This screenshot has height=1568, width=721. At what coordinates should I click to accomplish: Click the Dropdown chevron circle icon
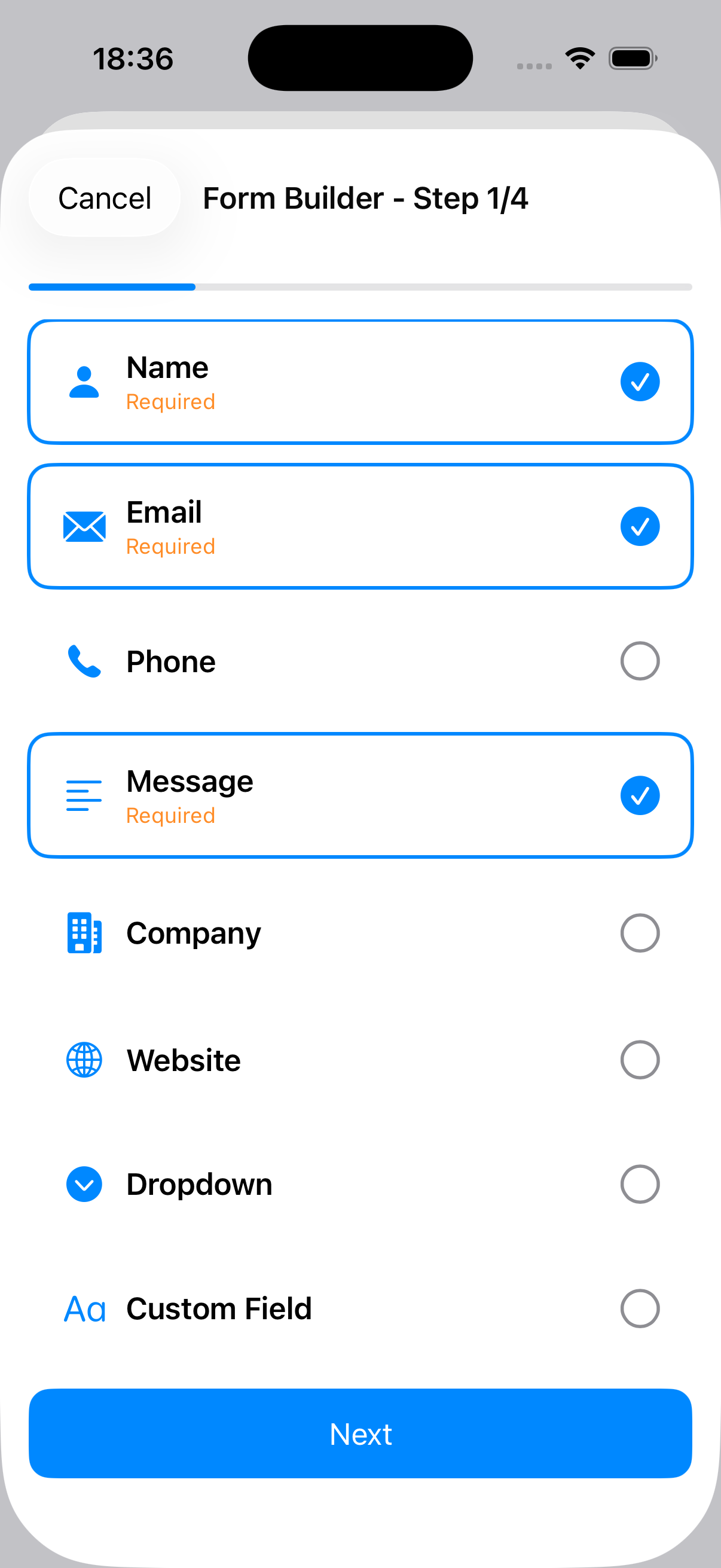coord(84,1185)
